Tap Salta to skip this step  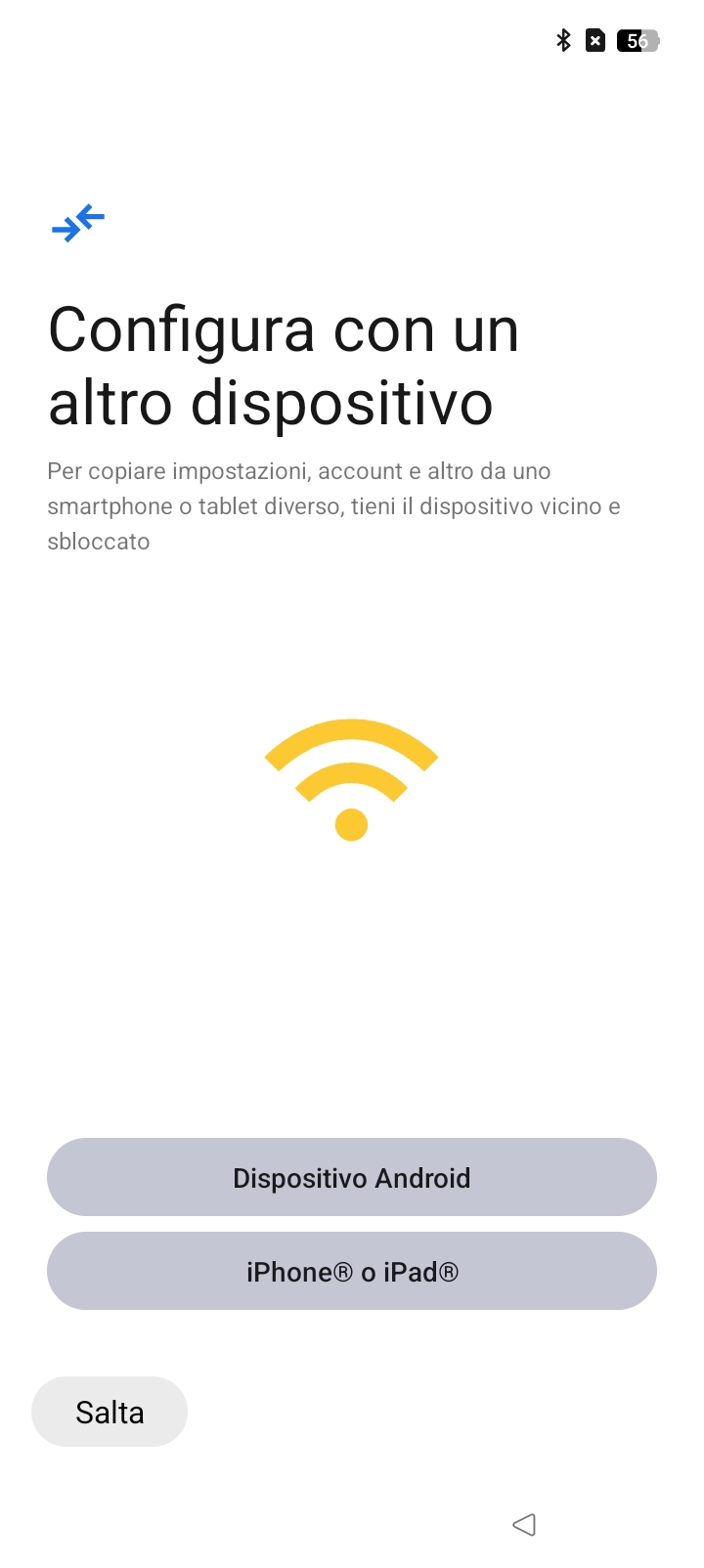click(110, 1412)
